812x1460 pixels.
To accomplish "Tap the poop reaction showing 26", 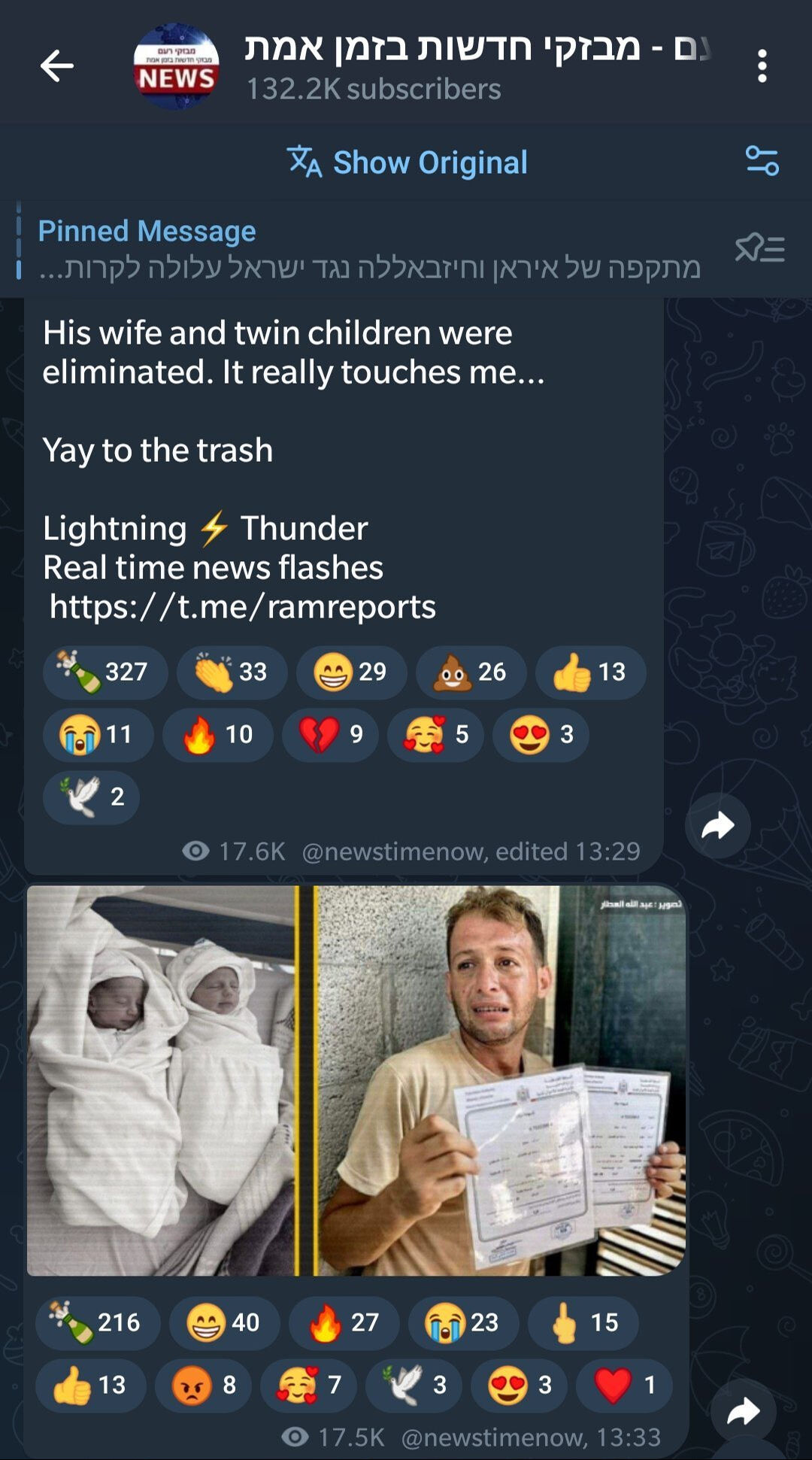I will point(471,672).
